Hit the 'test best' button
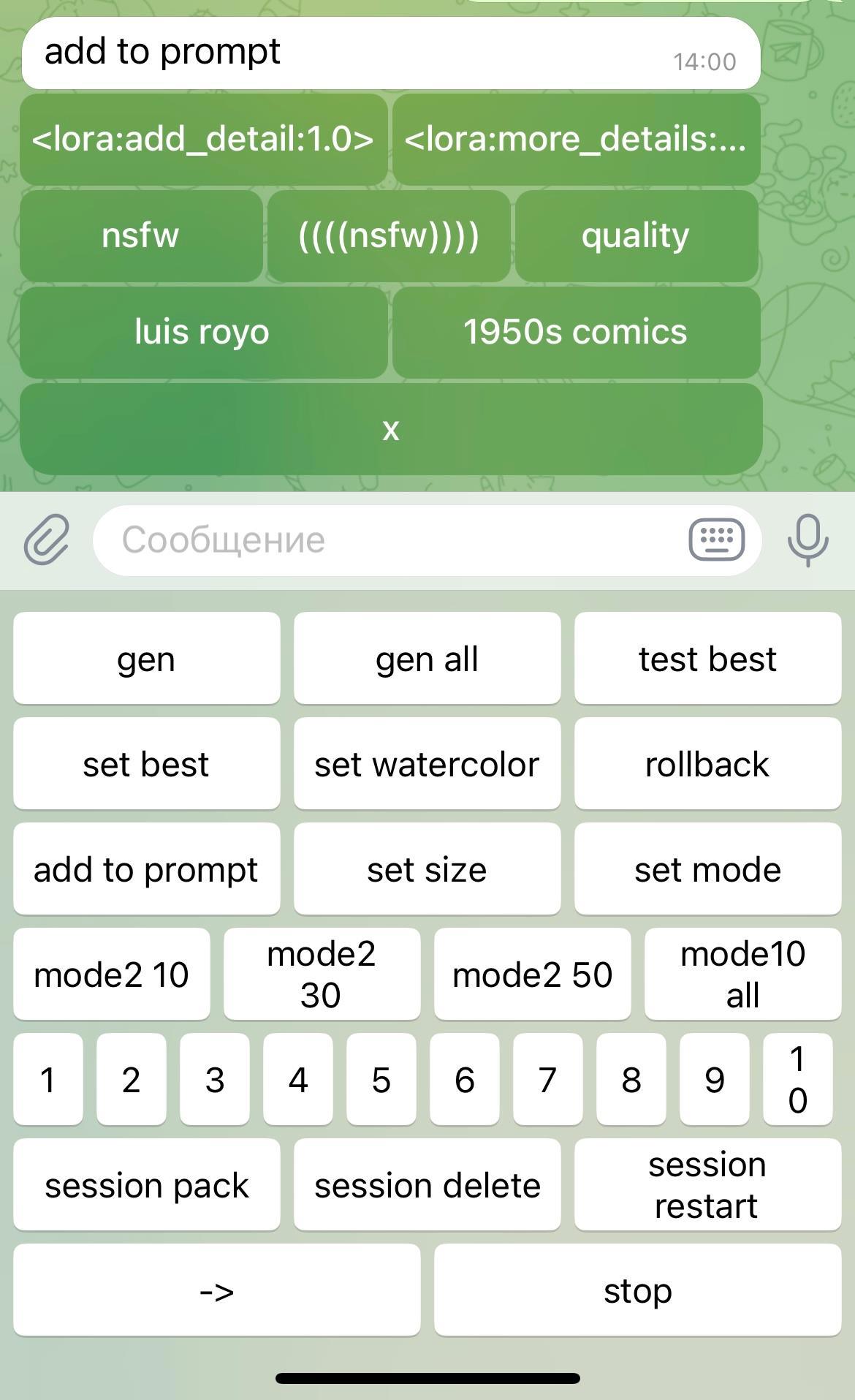 (707, 659)
